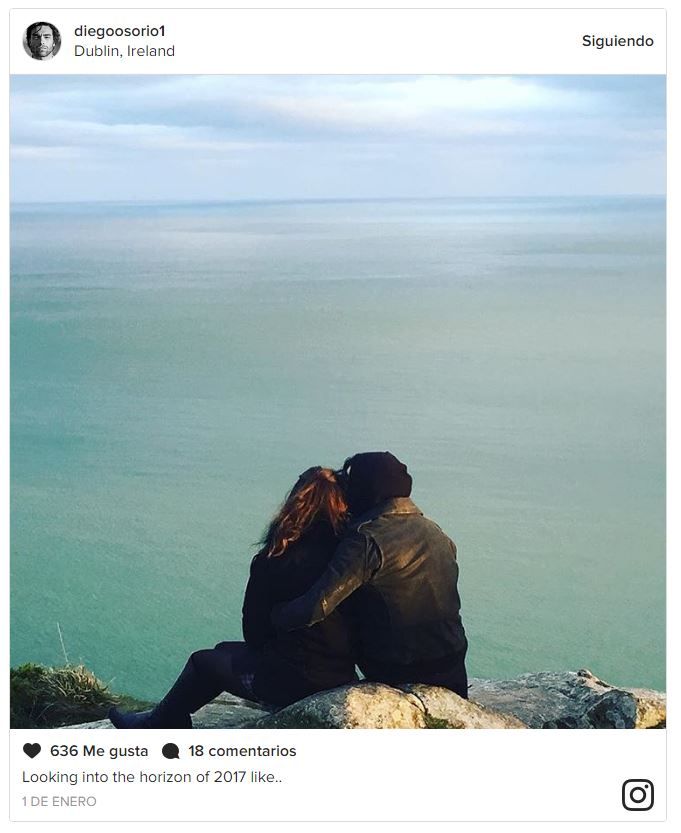Open diegoosorio1's profile picture
The height and width of the screenshot is (833, 681).
(x=42, y=41)
